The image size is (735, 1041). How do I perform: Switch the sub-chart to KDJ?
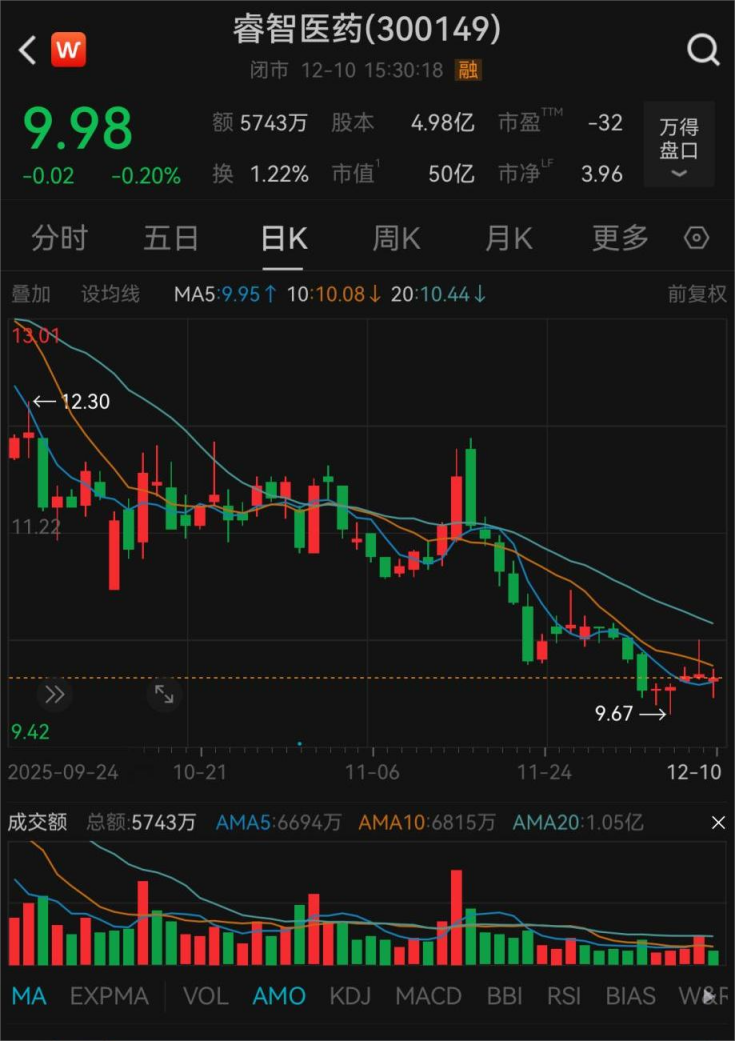click(x=350, y=996)
